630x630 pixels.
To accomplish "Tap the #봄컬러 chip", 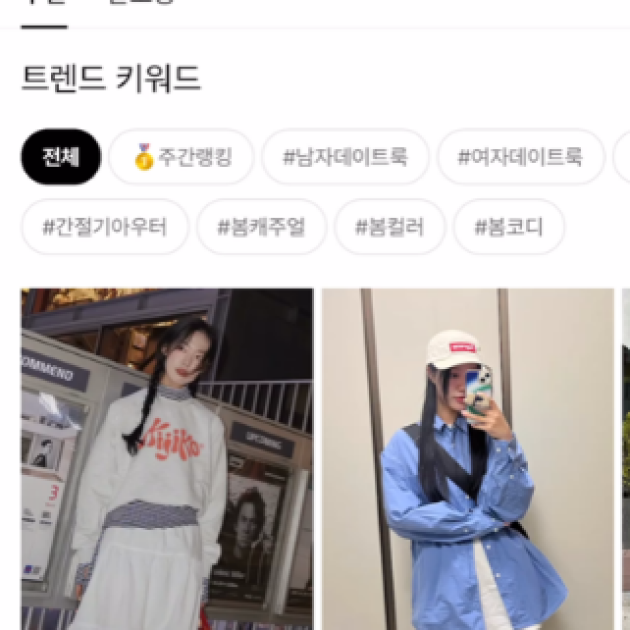I will click(389, 227).
